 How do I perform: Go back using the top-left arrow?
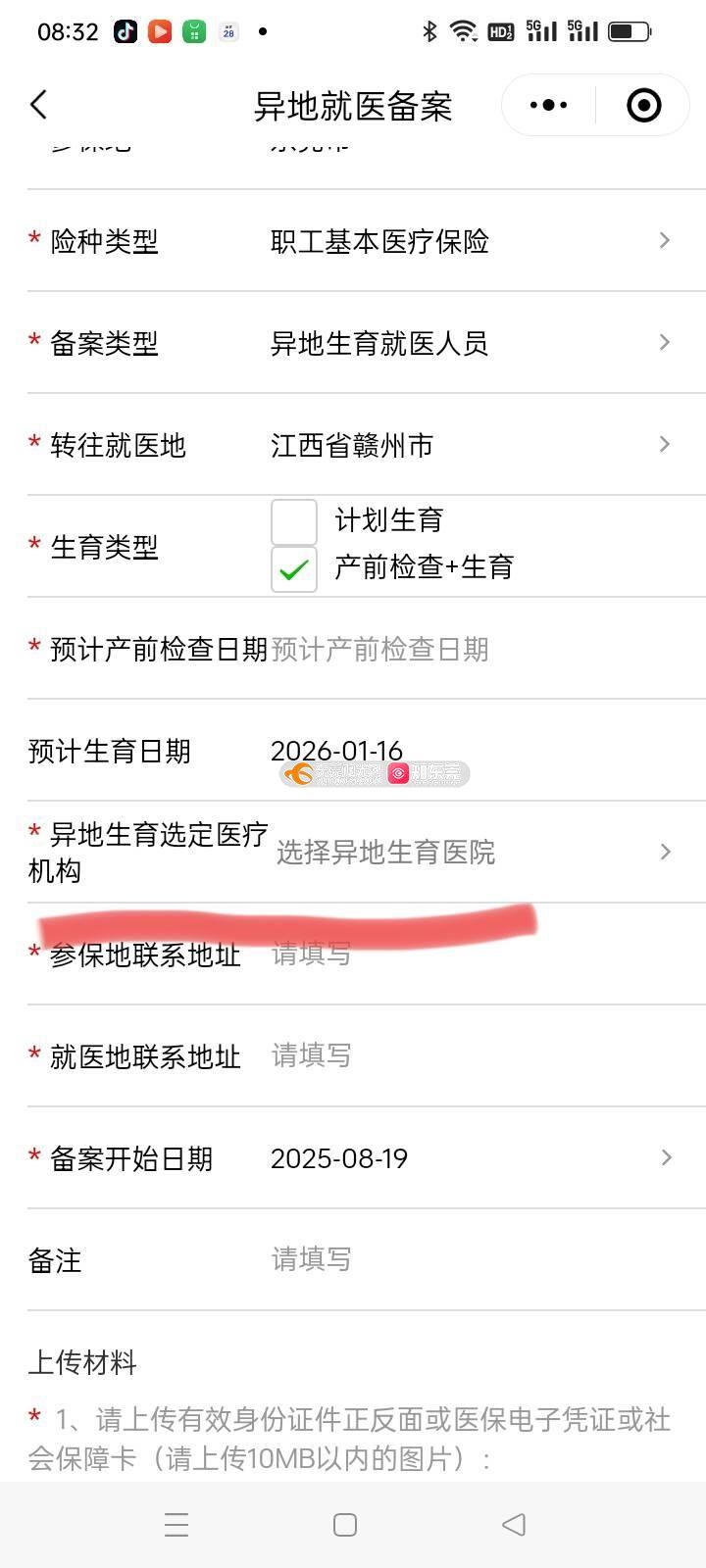39,105
